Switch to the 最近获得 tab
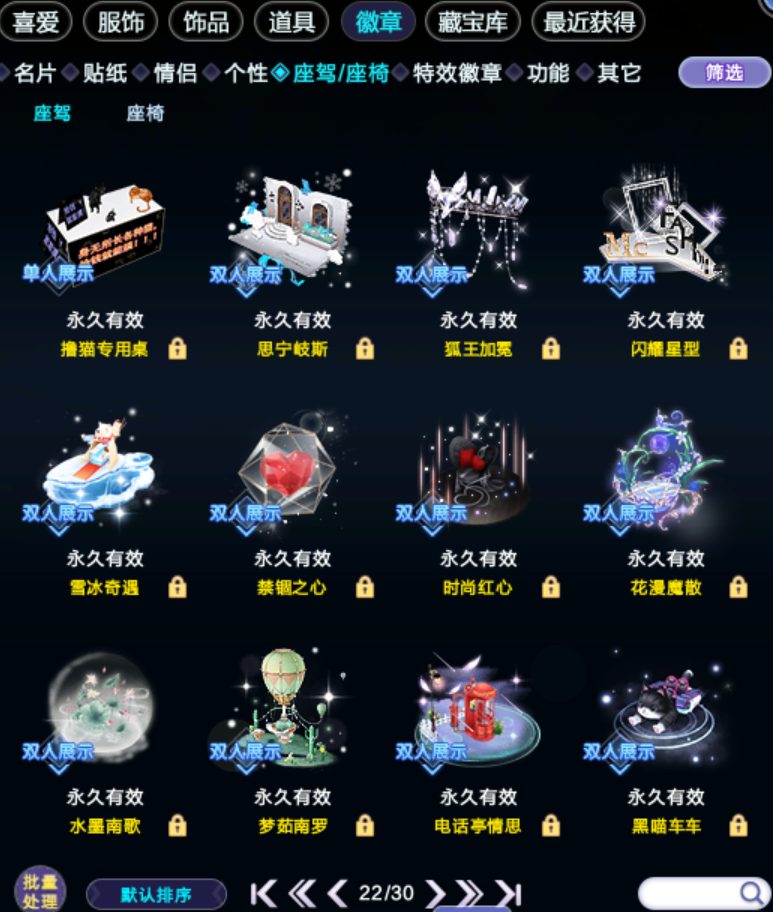 pyautogui.click(x=589, y=22)
